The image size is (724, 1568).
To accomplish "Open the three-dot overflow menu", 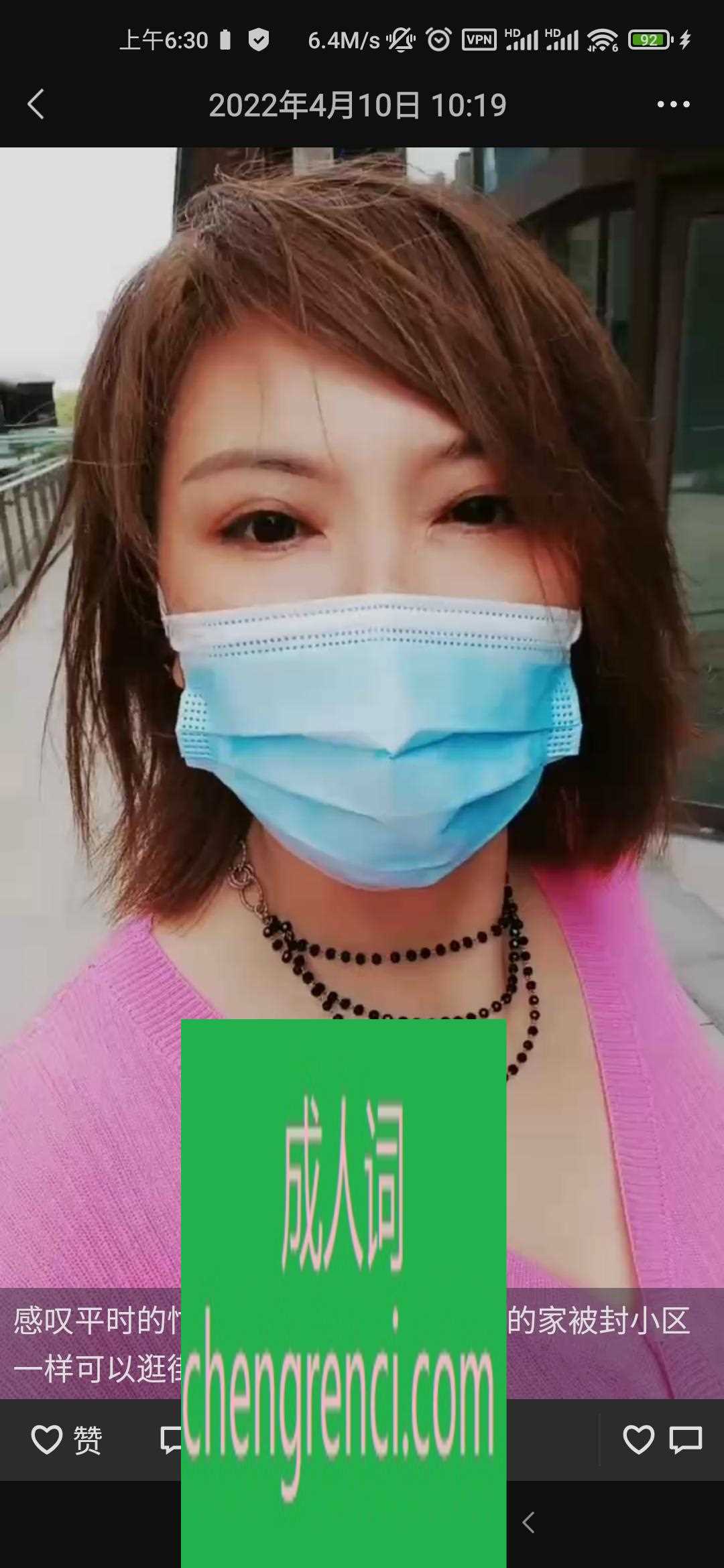I will pos(673,105).
